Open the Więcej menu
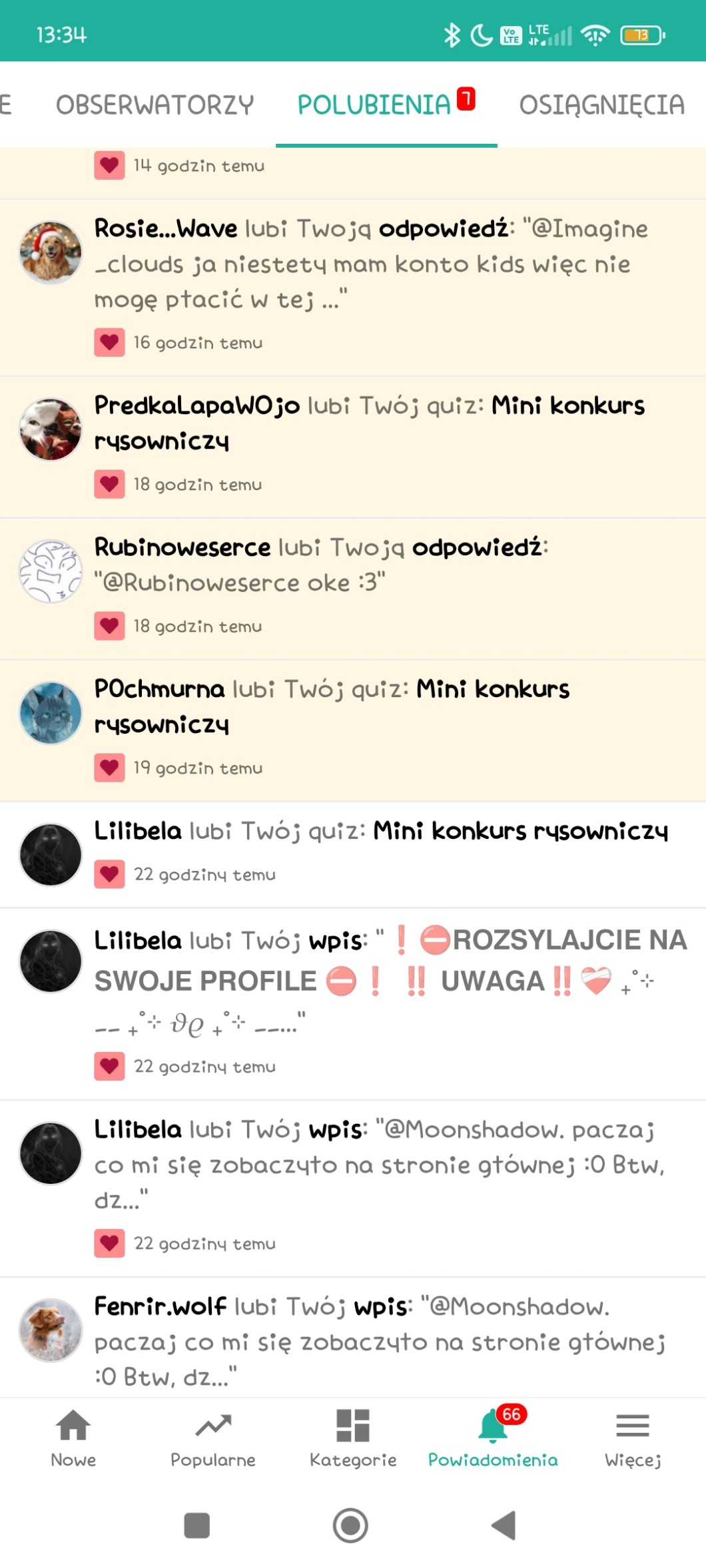The height and width of the screenshot is (1568, 706). [x=633, y=1439]
